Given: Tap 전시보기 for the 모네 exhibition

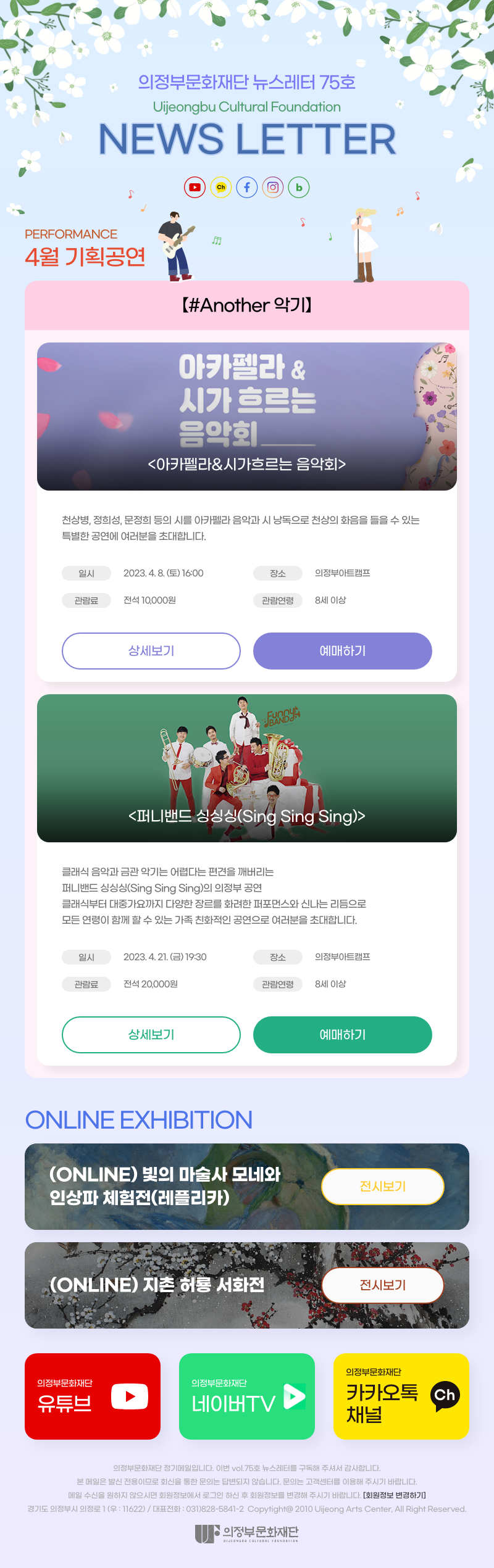Looking at the screenshot, I should tap(383, 1187).
